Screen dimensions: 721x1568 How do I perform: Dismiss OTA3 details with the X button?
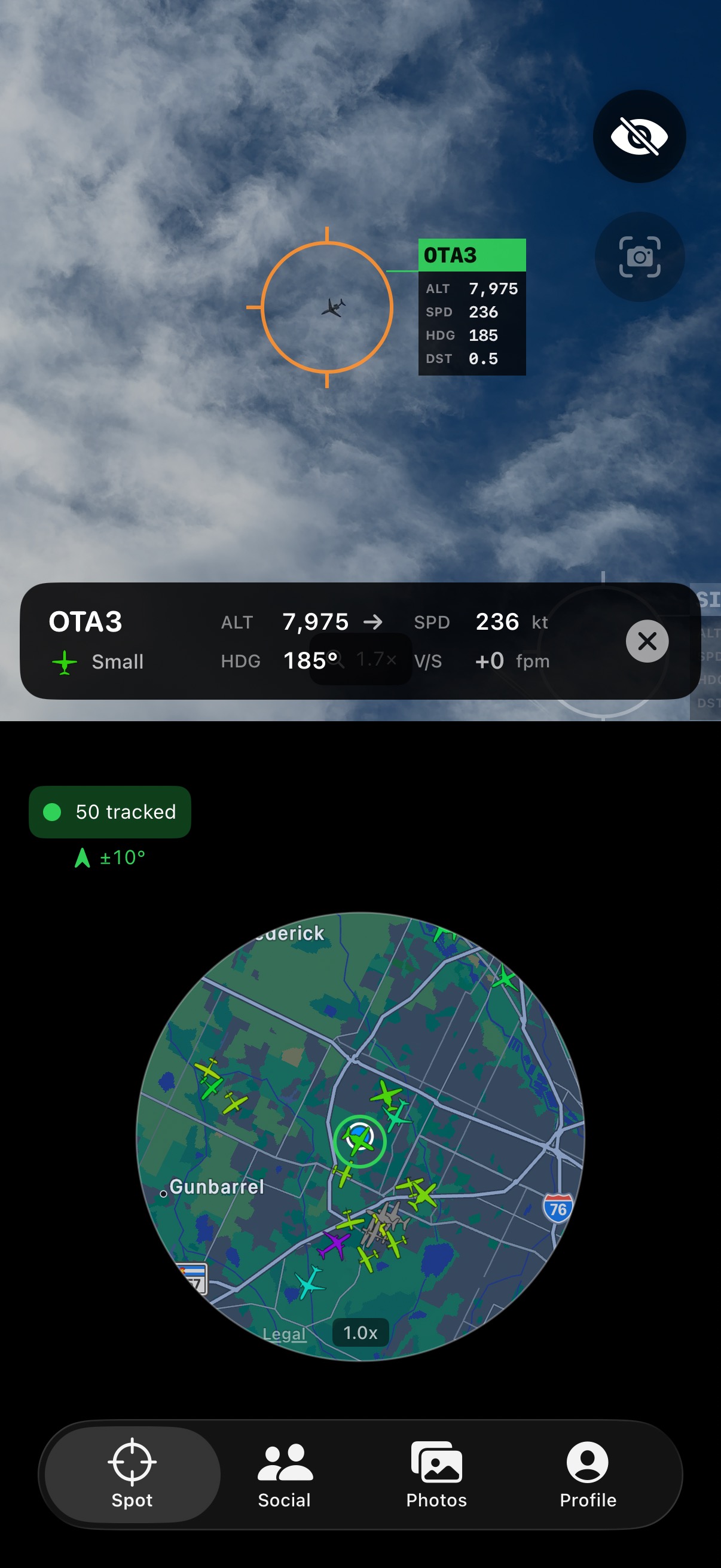click(647, 640)
